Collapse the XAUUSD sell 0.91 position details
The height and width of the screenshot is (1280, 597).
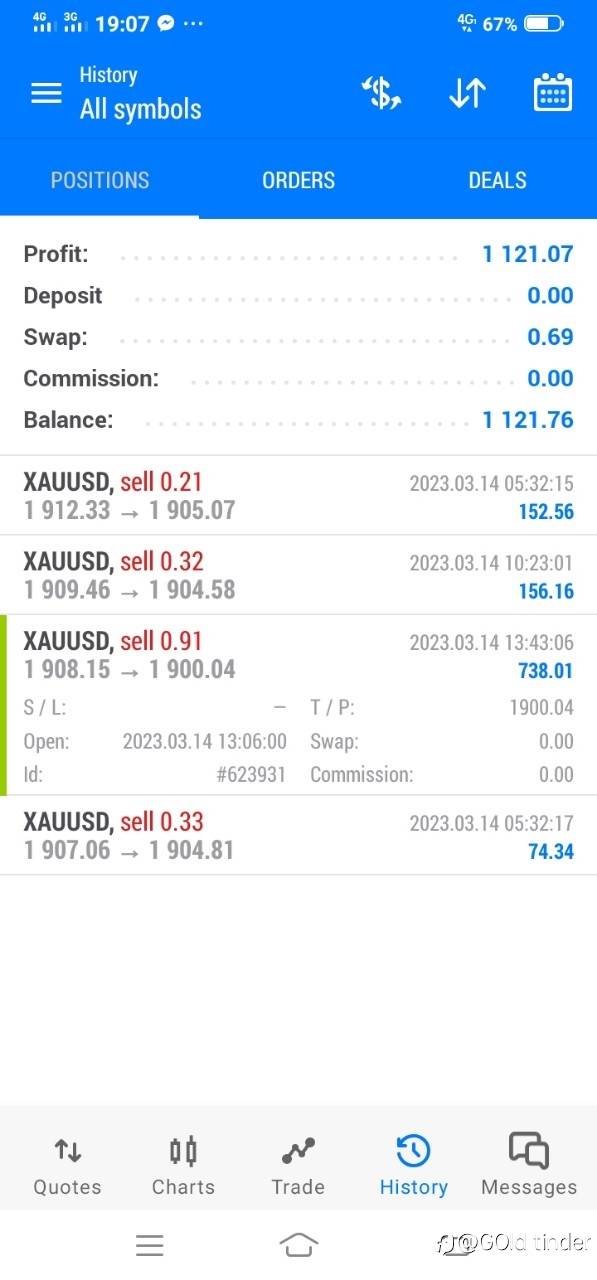click(298, 705)
